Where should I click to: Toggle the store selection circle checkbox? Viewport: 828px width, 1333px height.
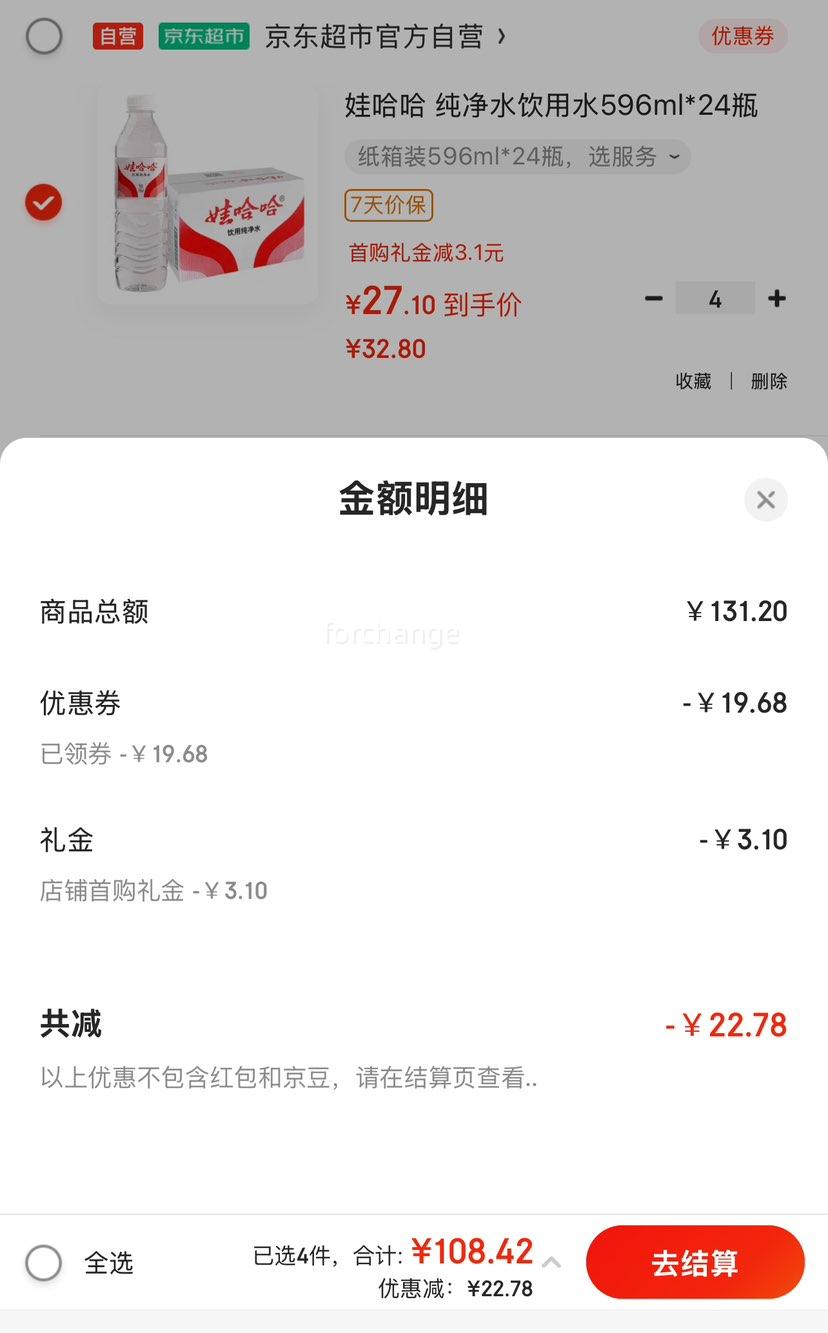pos(43,36)
